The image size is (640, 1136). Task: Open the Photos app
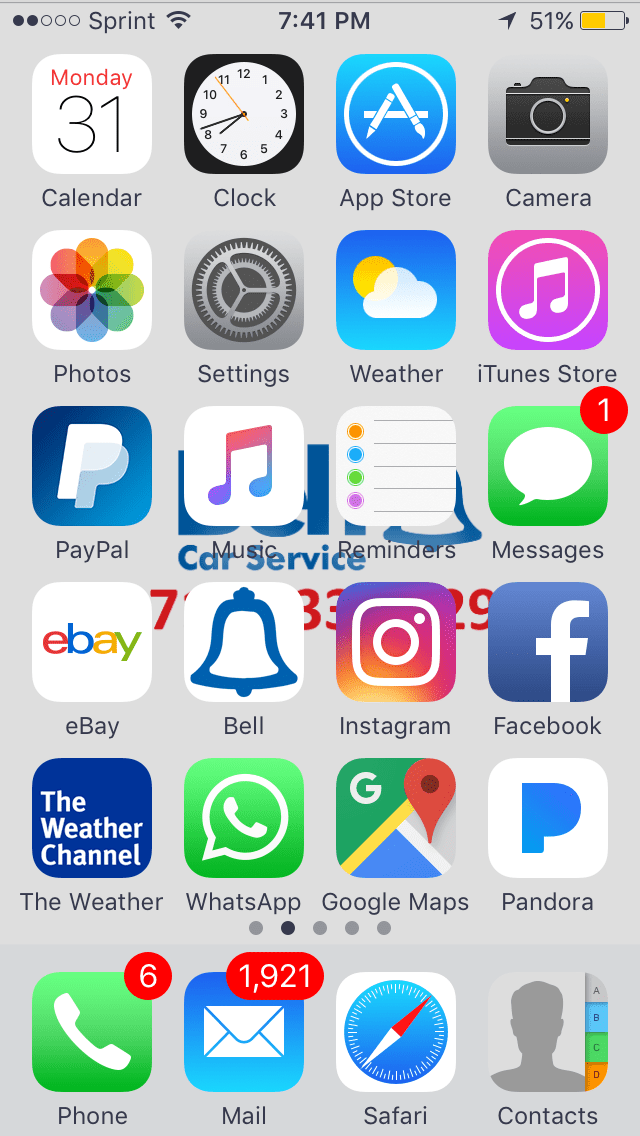92,290
